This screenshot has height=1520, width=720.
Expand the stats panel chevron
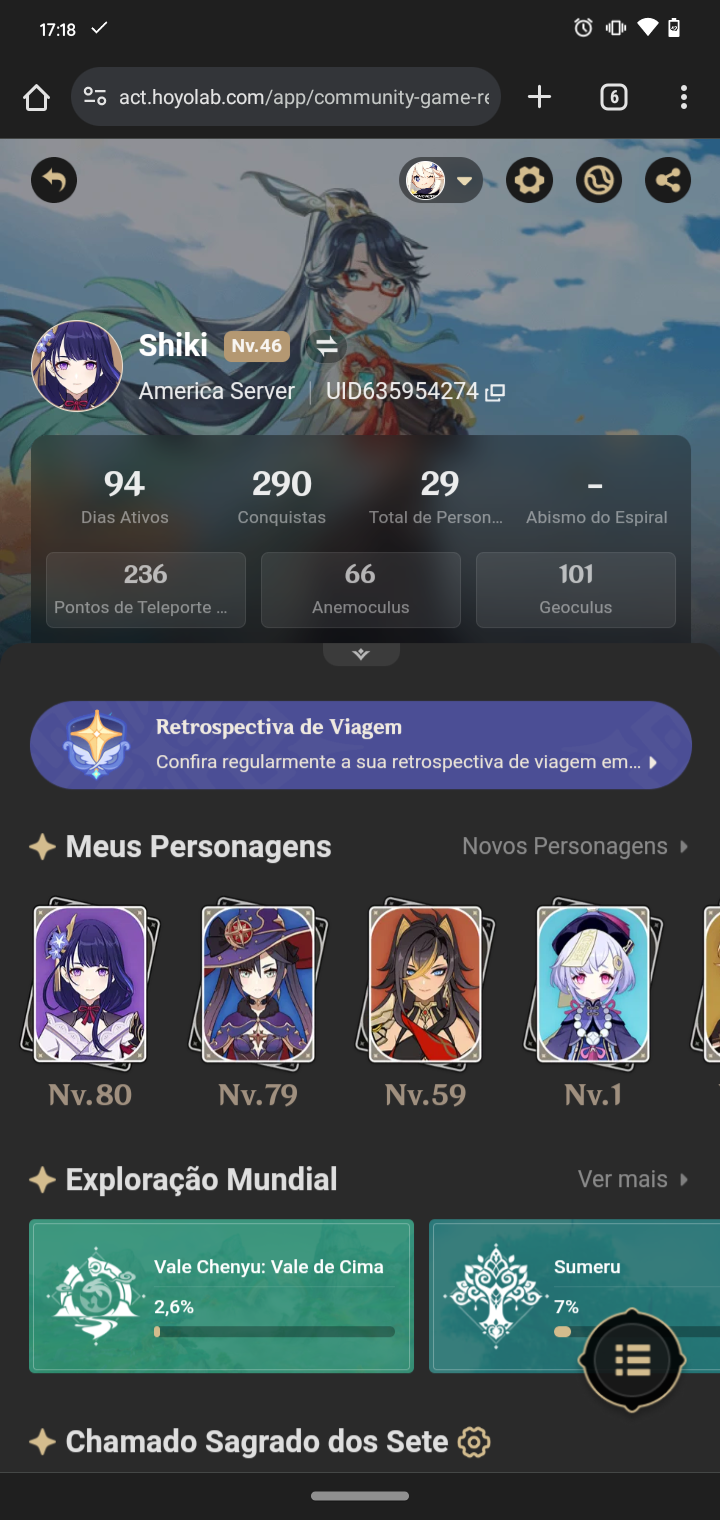click(361, 654)
